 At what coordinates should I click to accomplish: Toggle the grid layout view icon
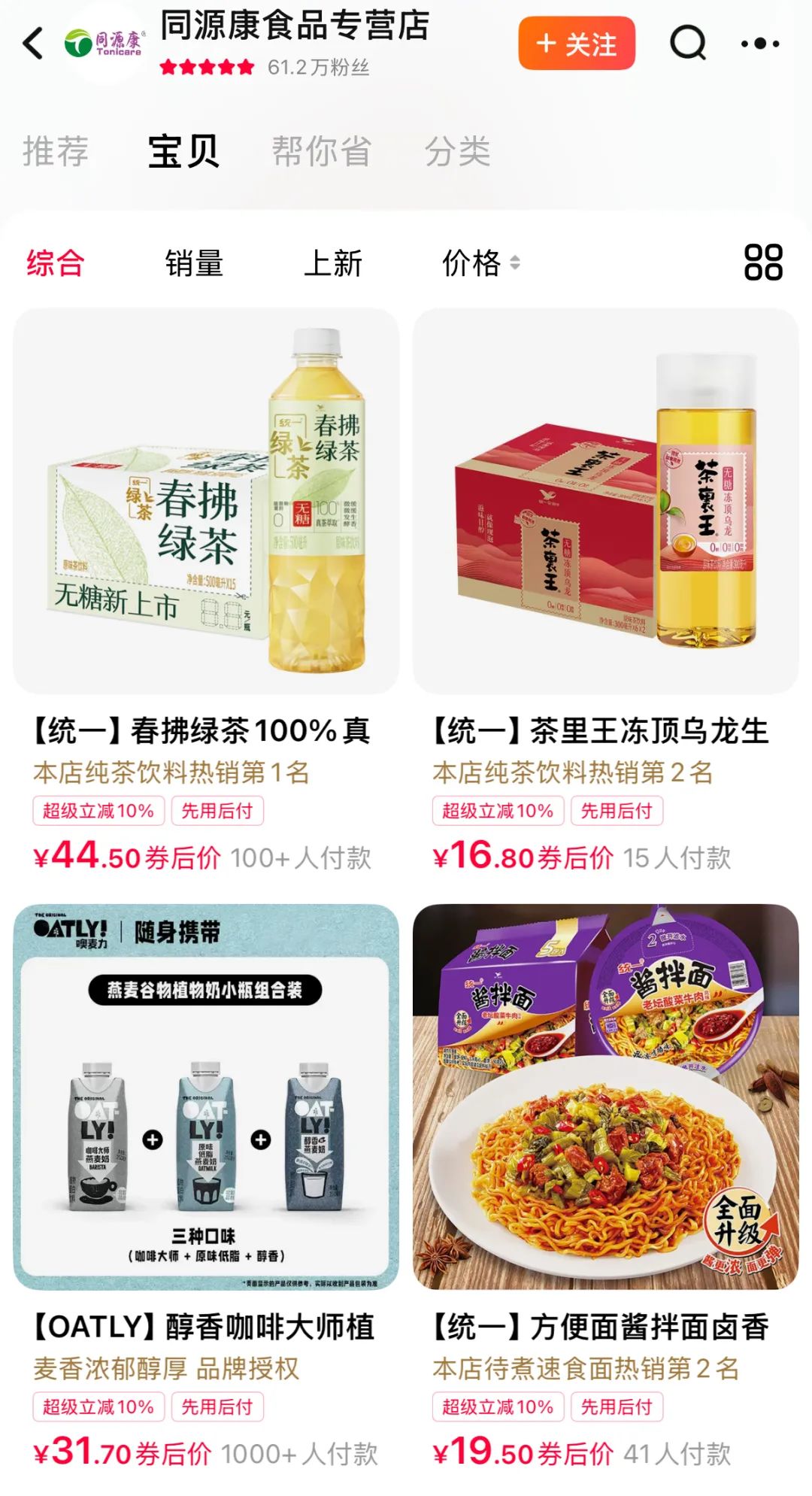point(762,262)
